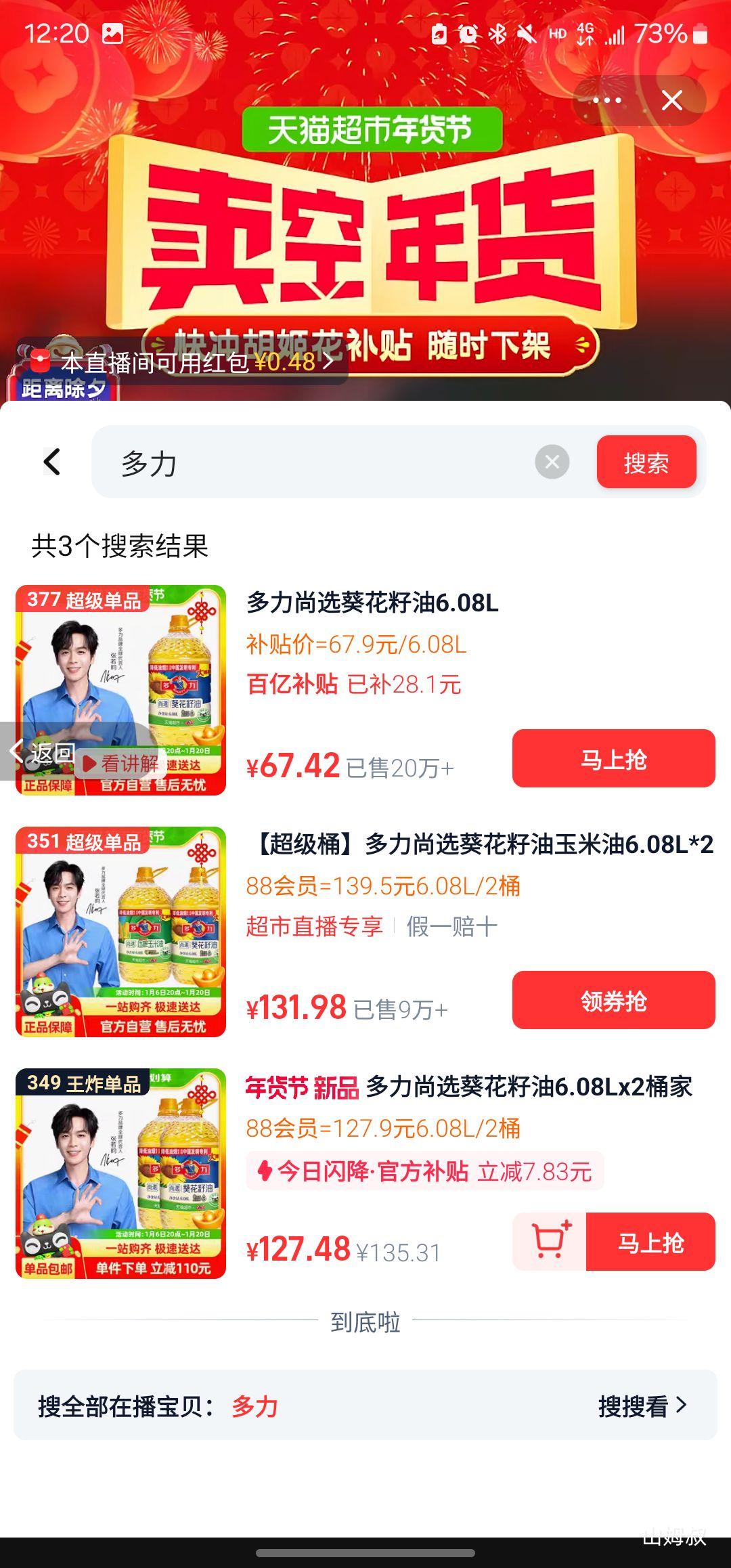Viewport: 731px width, 1568px height.
Task: Tap the red 搜索 button
Action: pyautogui.click(x=646, y=462)
